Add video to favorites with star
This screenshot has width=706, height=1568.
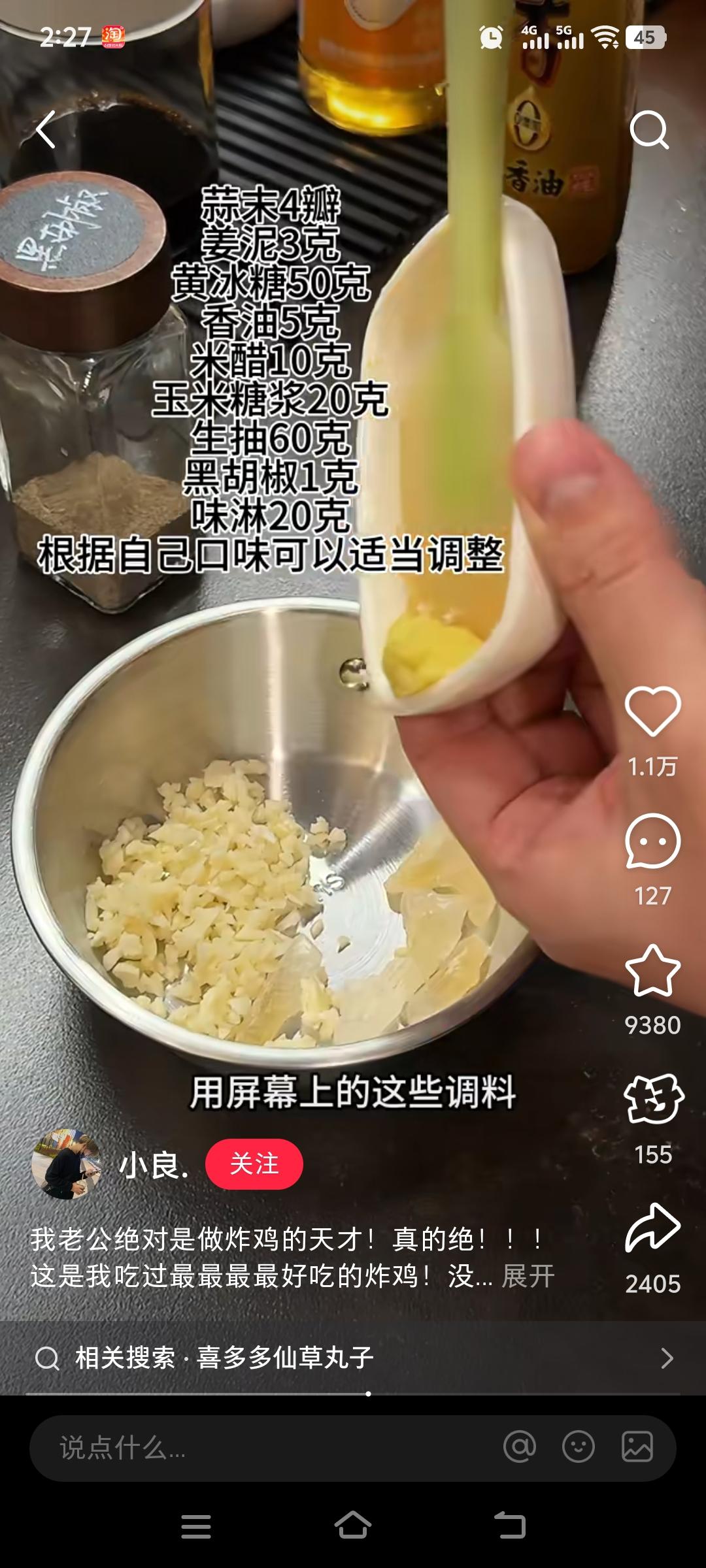pyautogui.click(x=652, y=972)
